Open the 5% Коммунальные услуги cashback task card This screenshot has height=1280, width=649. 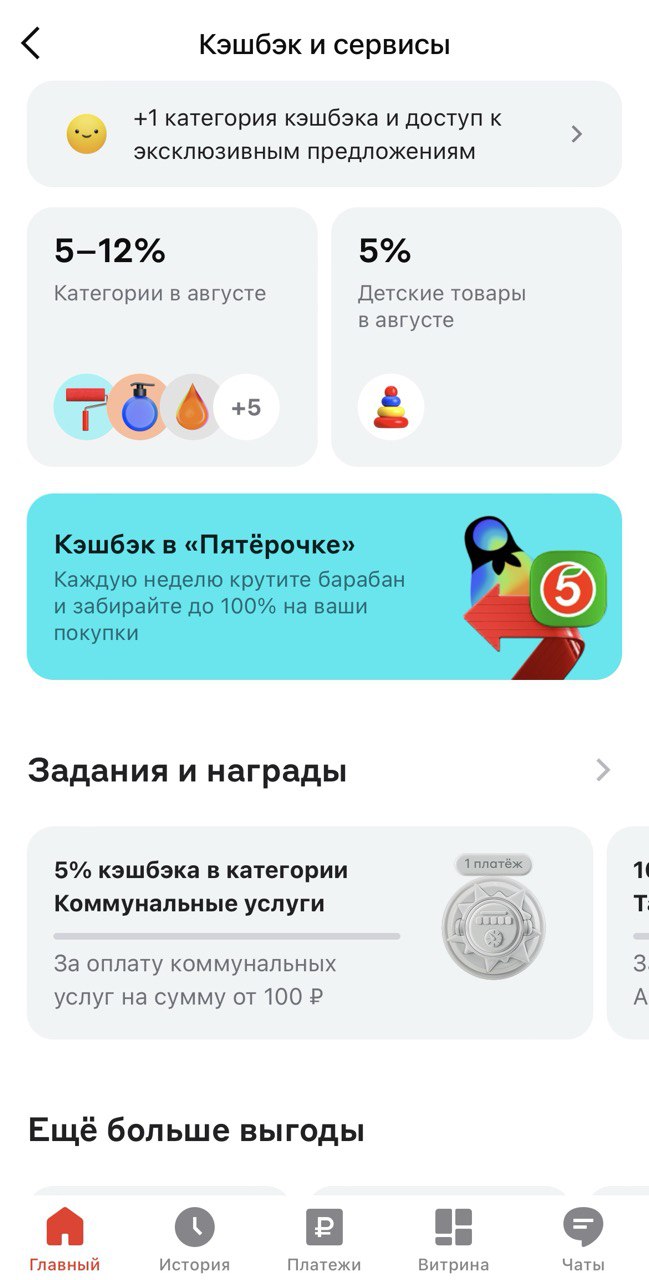pos(310,933)
